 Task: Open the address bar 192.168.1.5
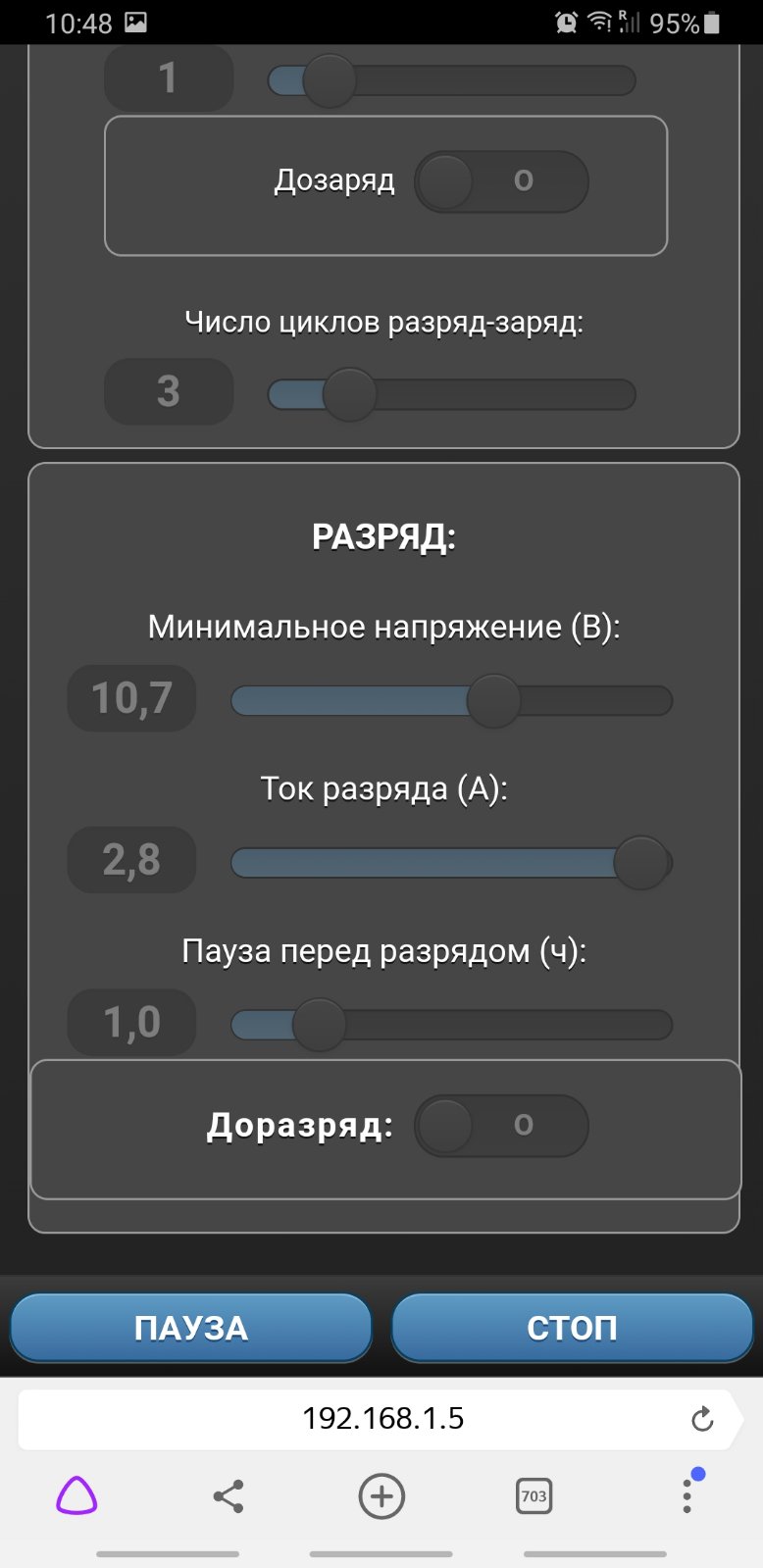click(x=382, y=1418)
